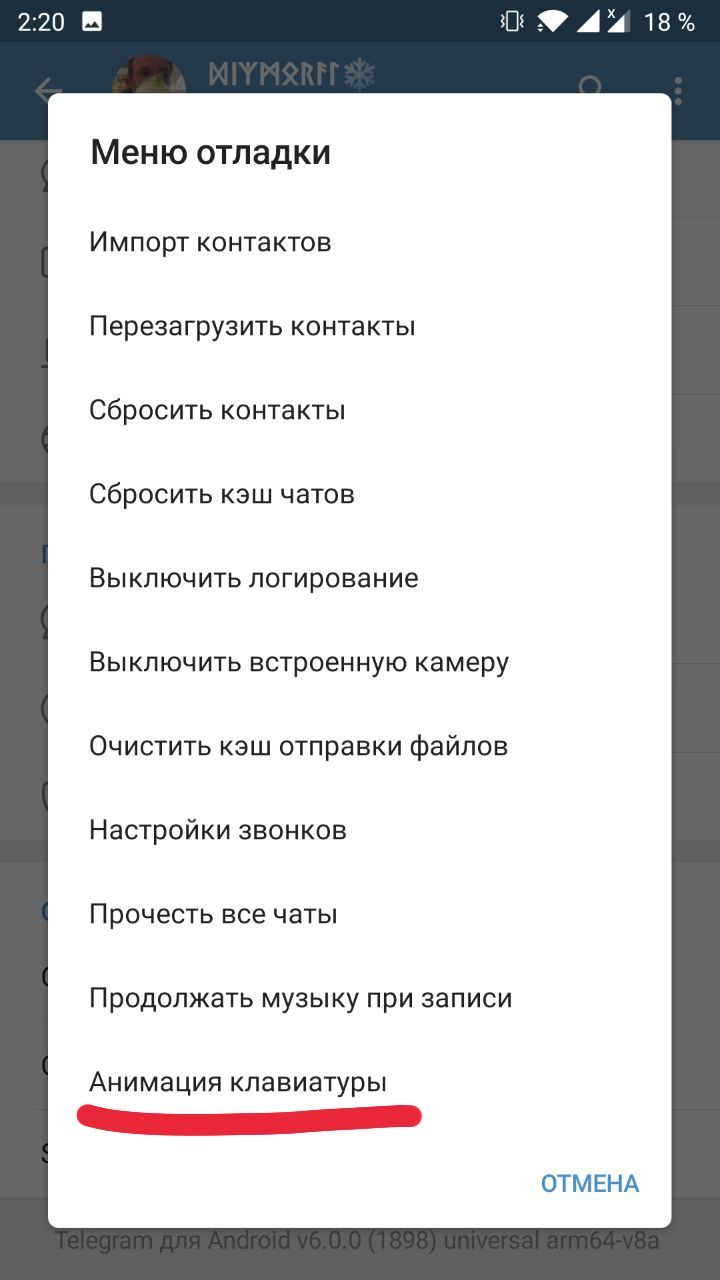Tap Прочесть все чаты
The width and height of the screenshot is (720, 1280).
(x=213, y=914)
